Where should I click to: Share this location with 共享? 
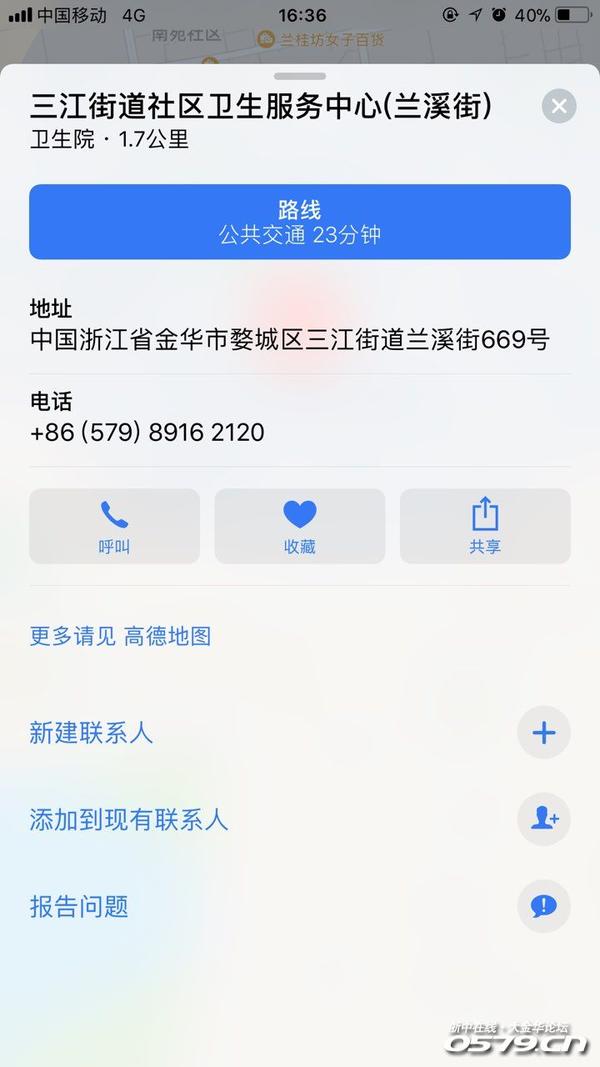point(485,526)
